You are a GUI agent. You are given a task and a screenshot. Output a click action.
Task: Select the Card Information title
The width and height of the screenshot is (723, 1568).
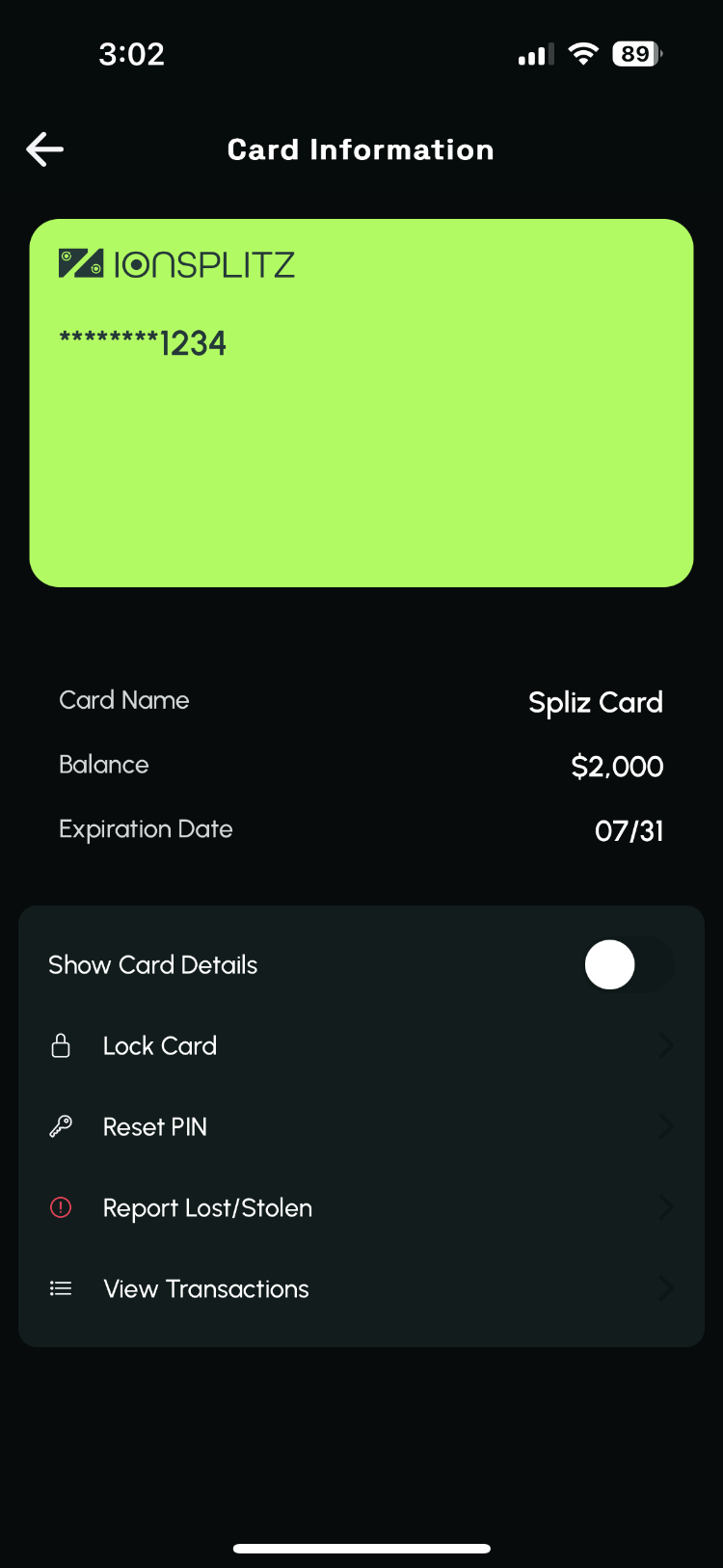coord(361,149)
